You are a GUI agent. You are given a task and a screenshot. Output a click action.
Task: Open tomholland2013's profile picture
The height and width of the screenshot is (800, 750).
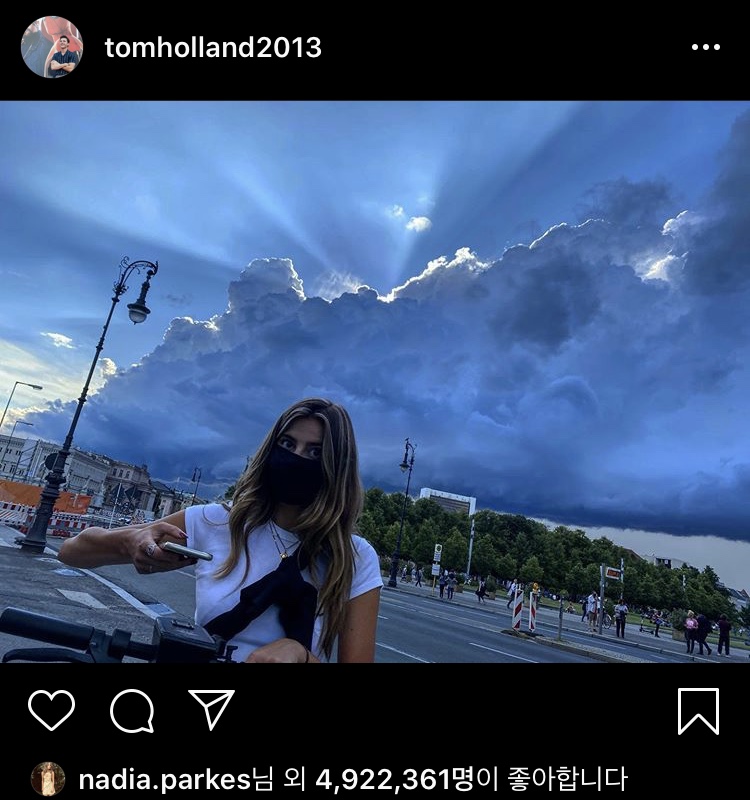pos(52,47)
